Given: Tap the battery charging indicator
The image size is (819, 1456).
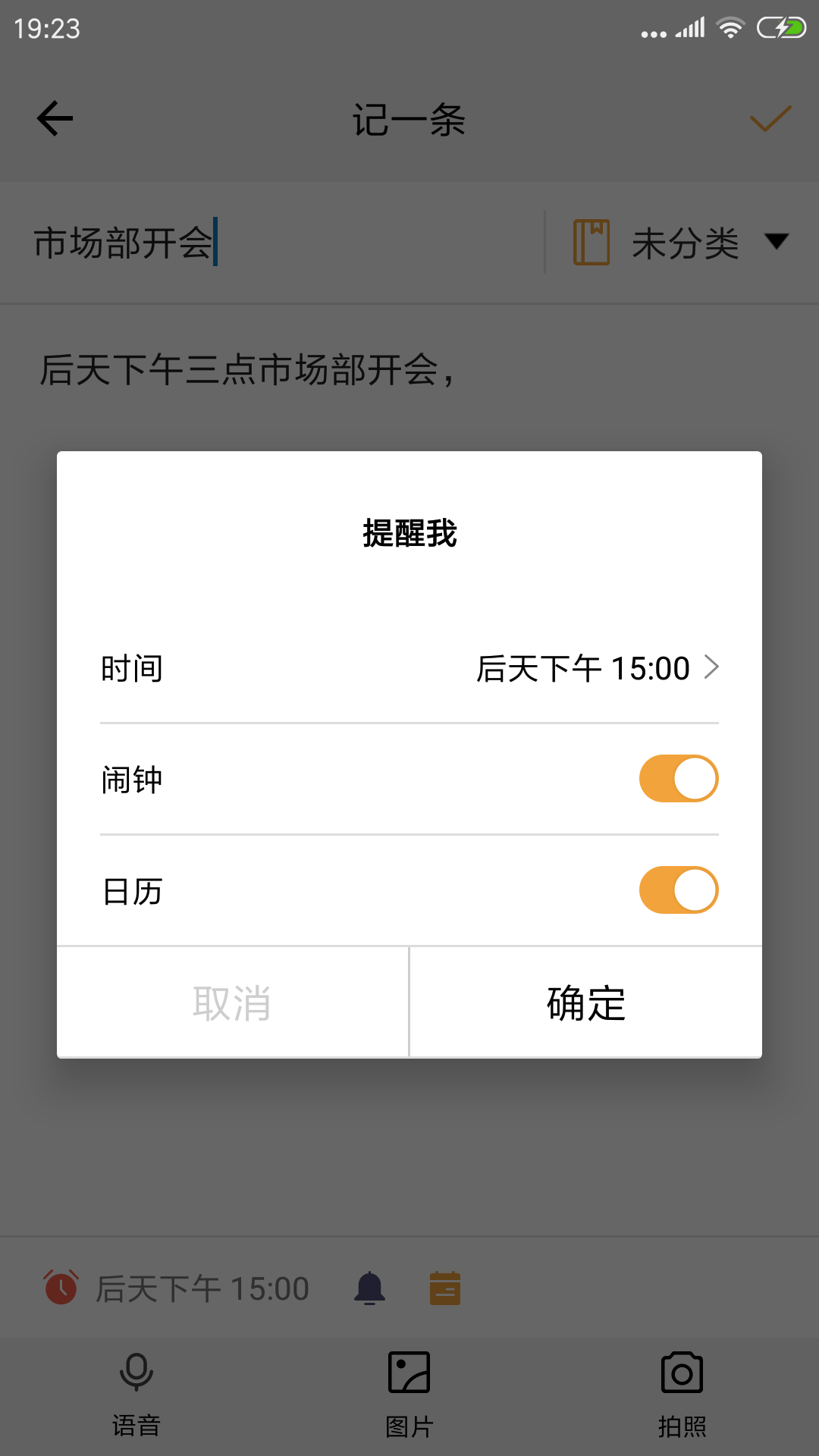Looking at the screenshot, I should point(781,27).
